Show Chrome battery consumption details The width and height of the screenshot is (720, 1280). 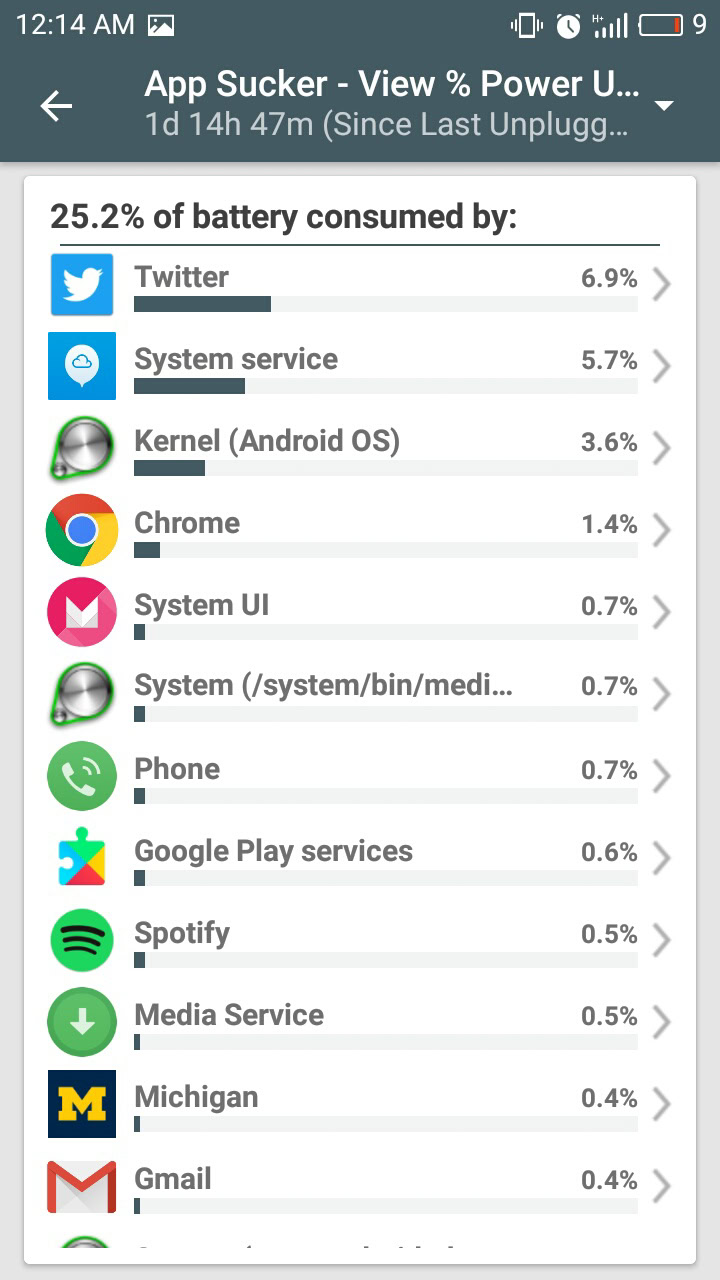click(x=360, y=531)
